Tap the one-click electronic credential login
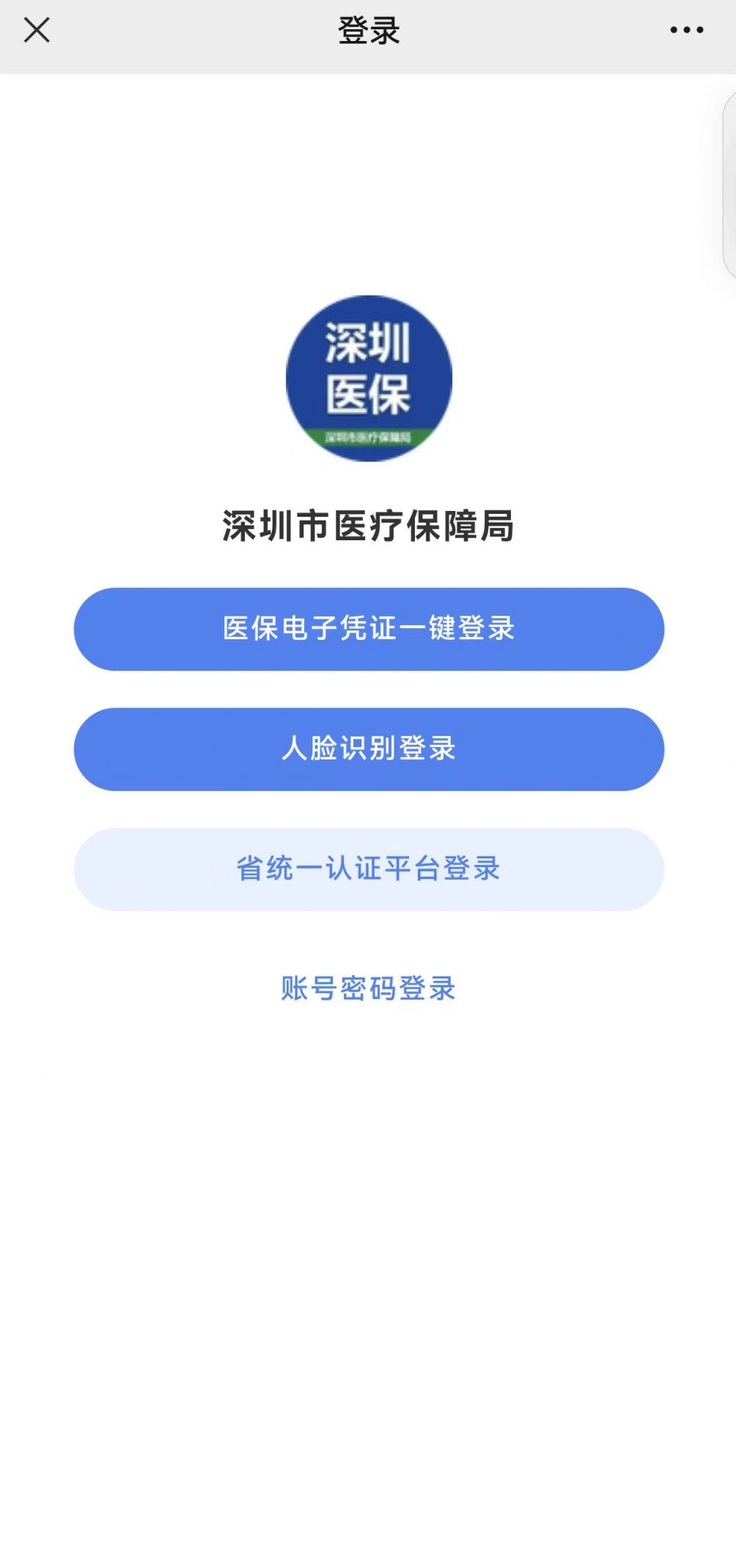Viewport: 736px width, 1568px height. pyautogui.click(x=368, y=629)
